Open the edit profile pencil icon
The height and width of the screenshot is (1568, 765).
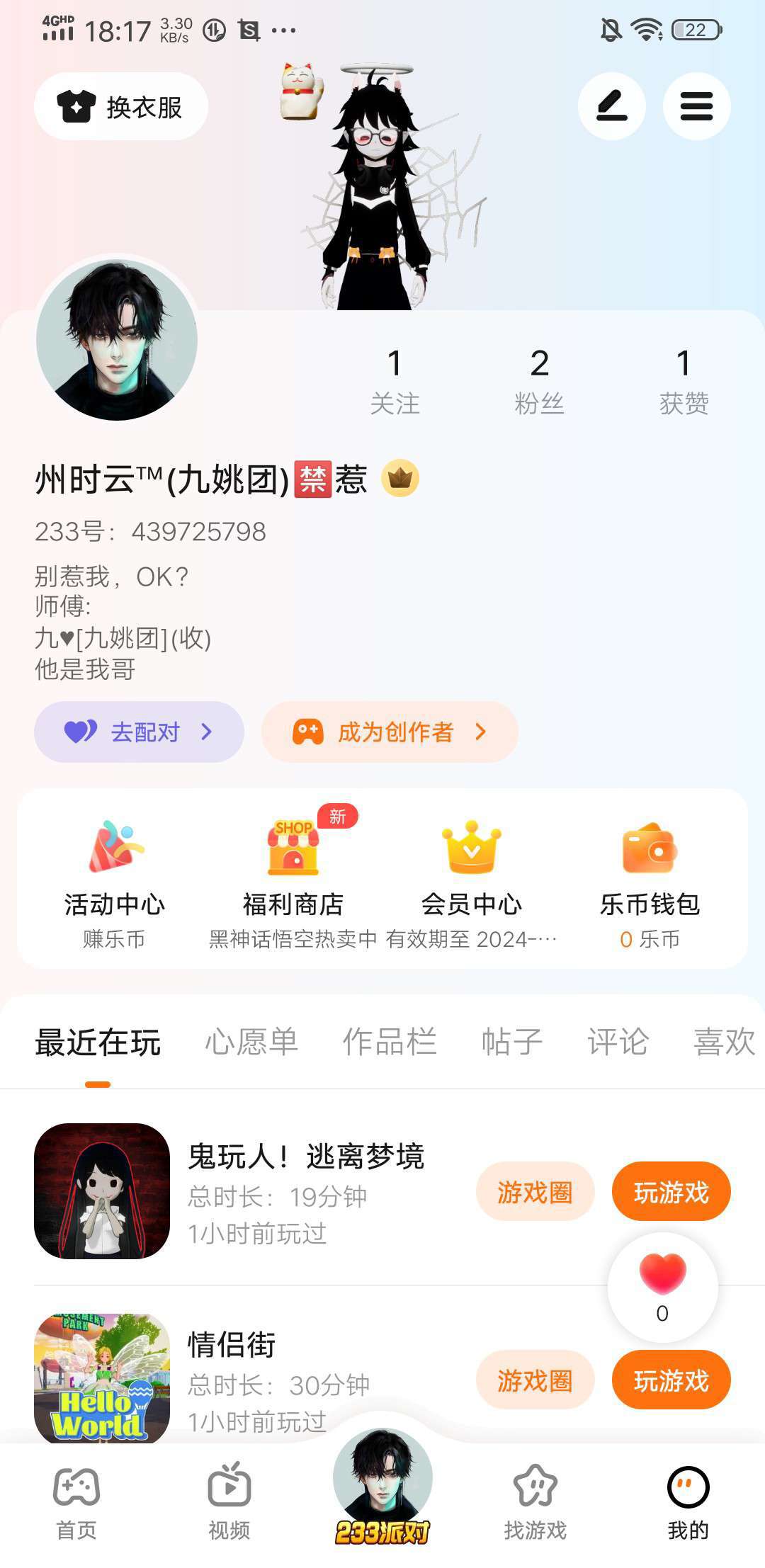pos(611,106)
